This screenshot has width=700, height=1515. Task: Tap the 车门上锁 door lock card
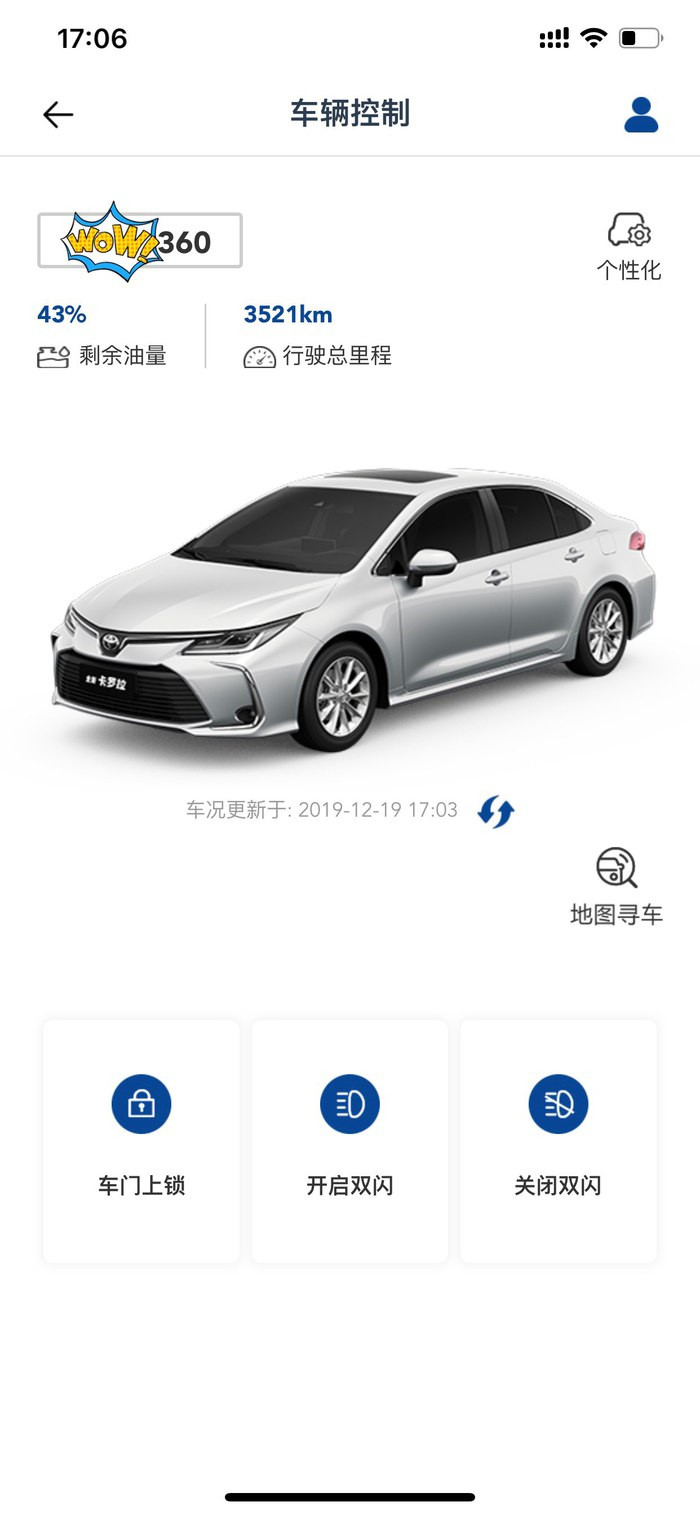point(141,1140)
